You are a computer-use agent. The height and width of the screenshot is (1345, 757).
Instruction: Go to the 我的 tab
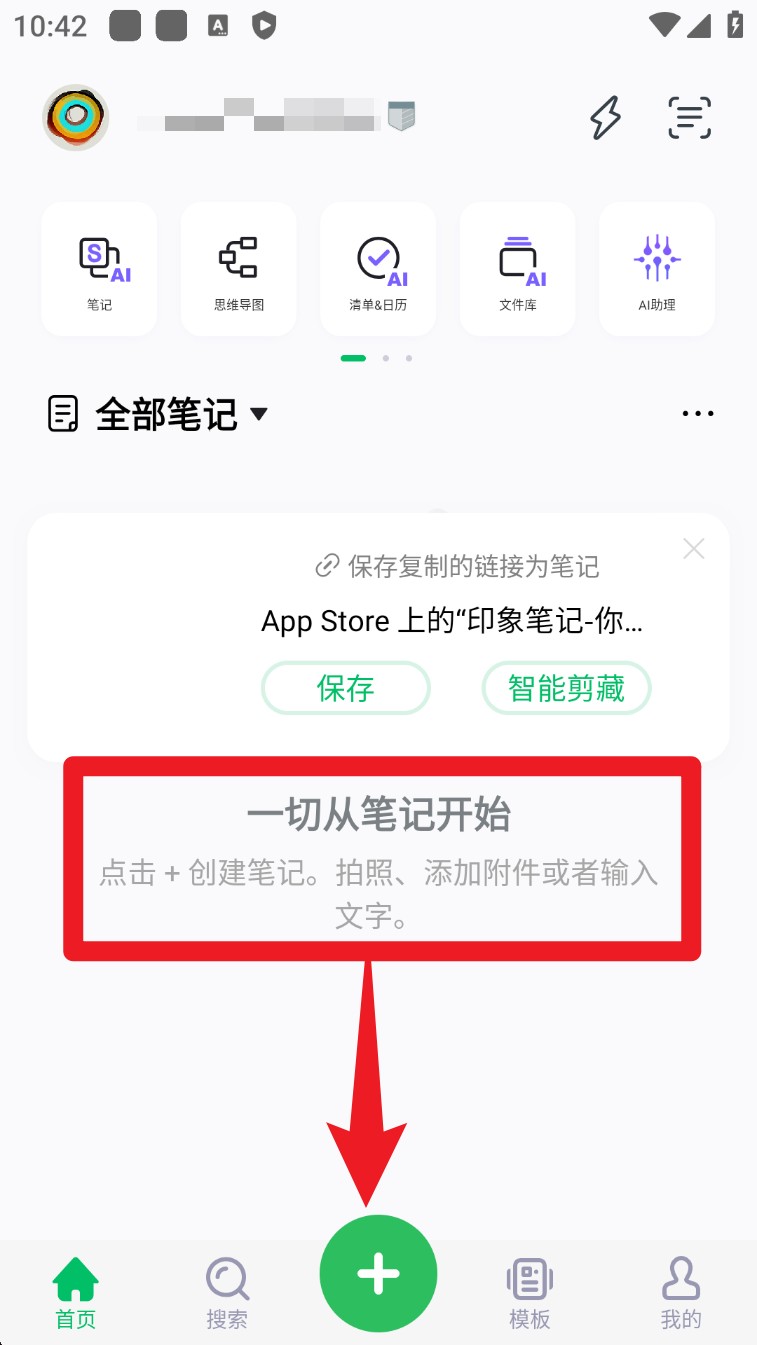(x=680, y=1293)
